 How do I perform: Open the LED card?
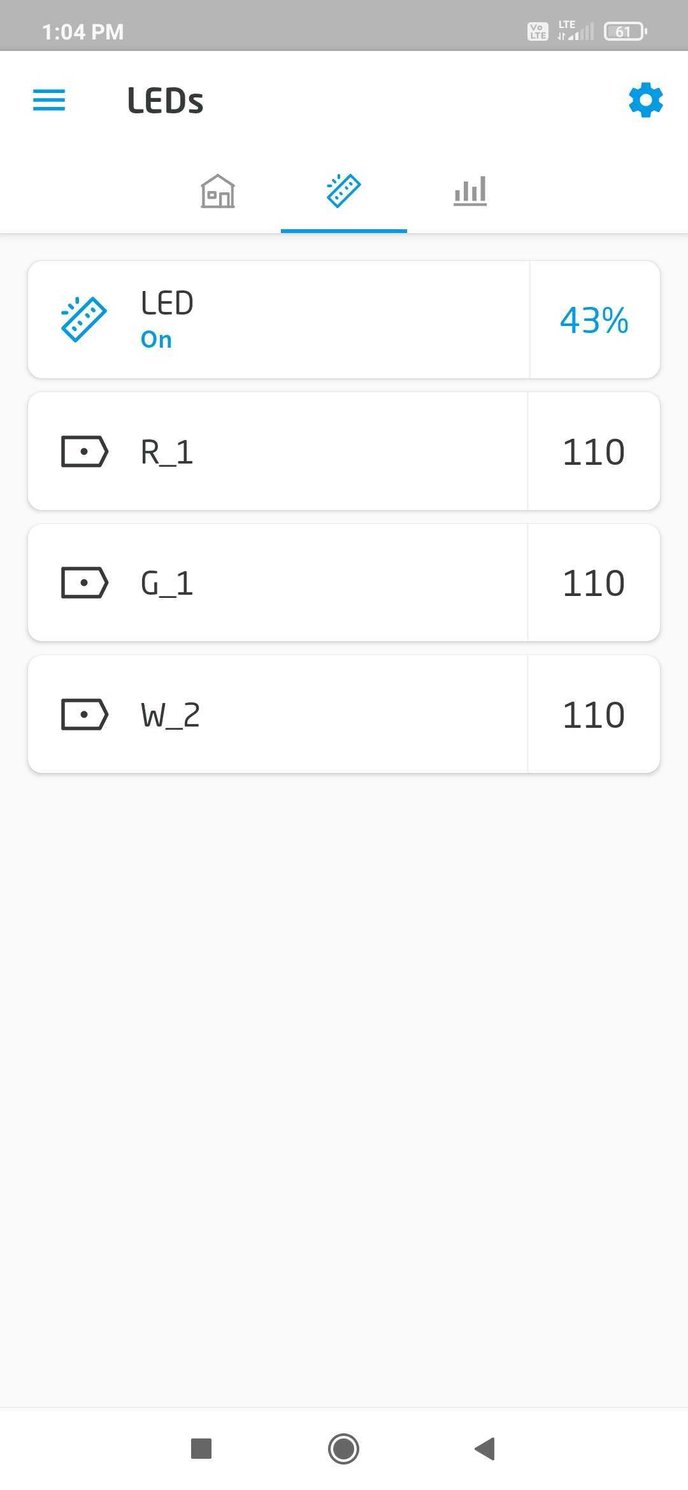278,320
